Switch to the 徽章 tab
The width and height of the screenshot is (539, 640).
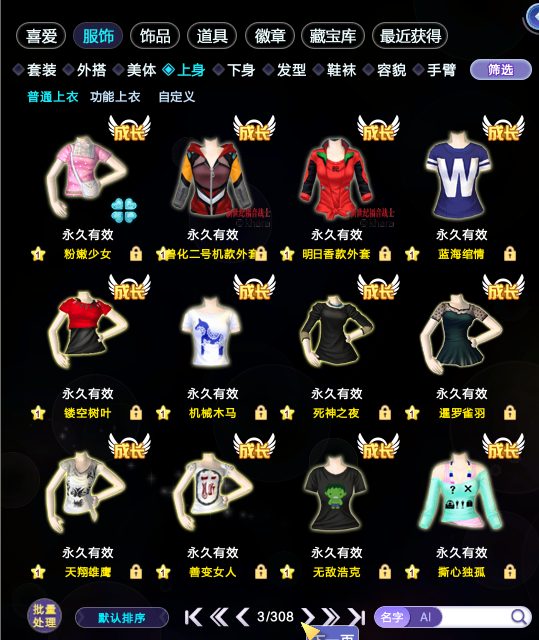click(270, 36)
